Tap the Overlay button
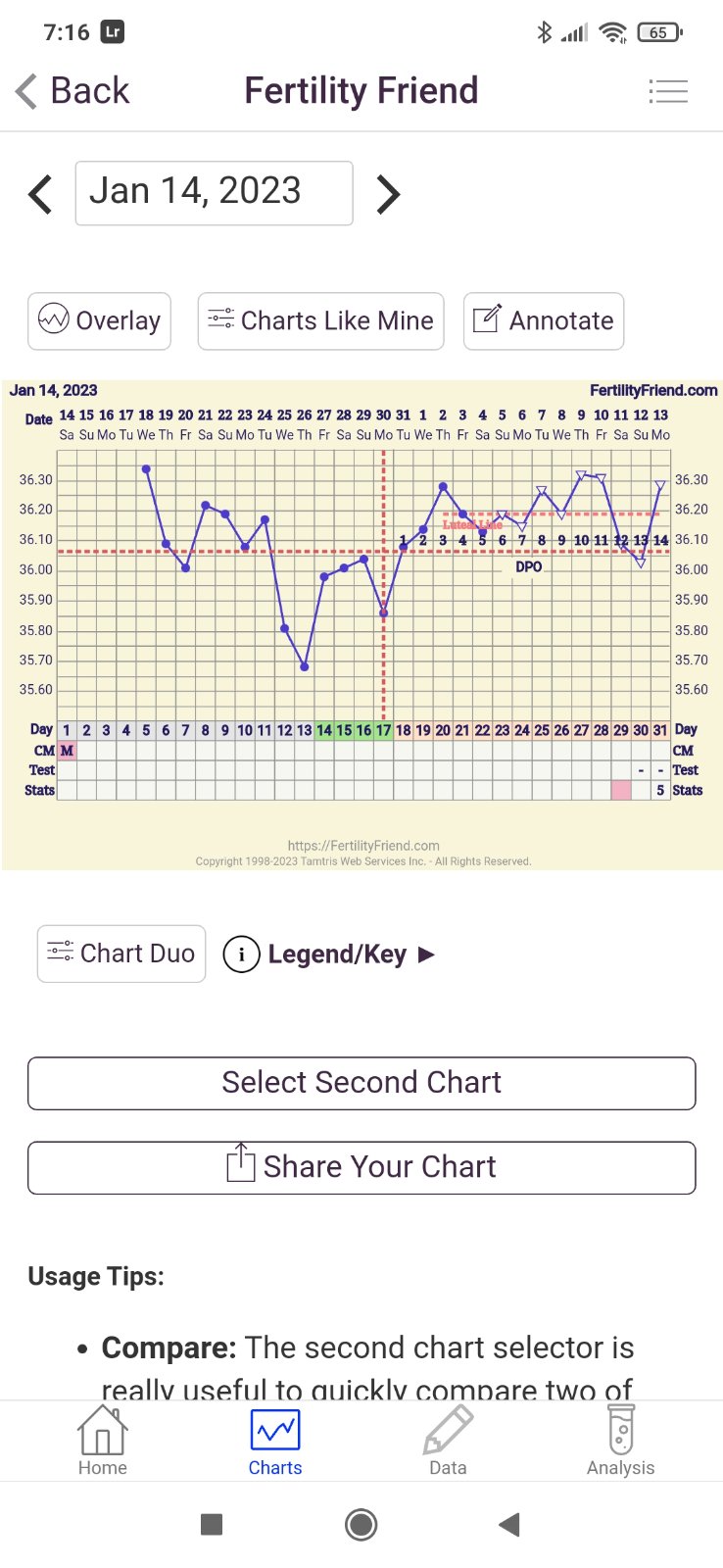 (100, 320)
